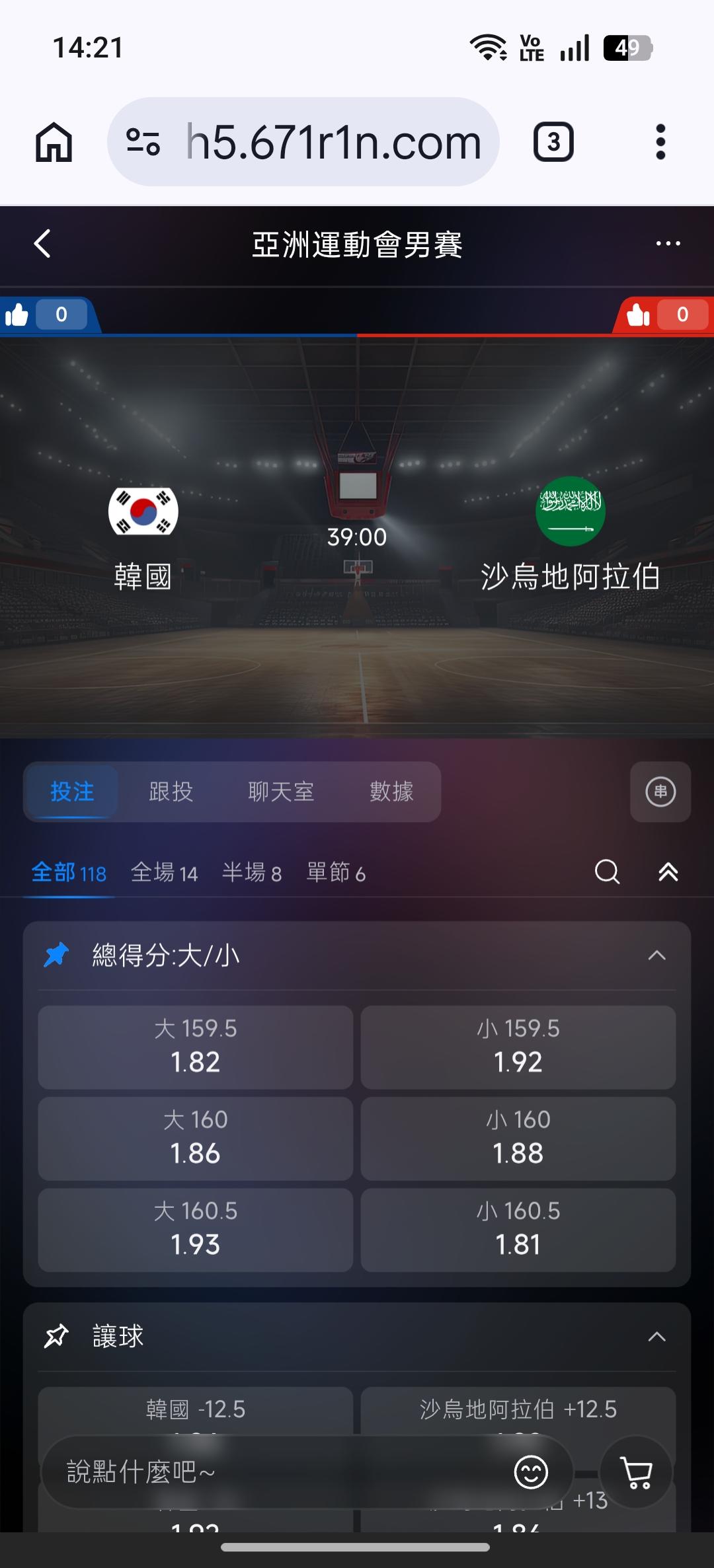
Task: Collapse all markets with the double chevron
Action: pyautogui.click(x=668, y=872)
